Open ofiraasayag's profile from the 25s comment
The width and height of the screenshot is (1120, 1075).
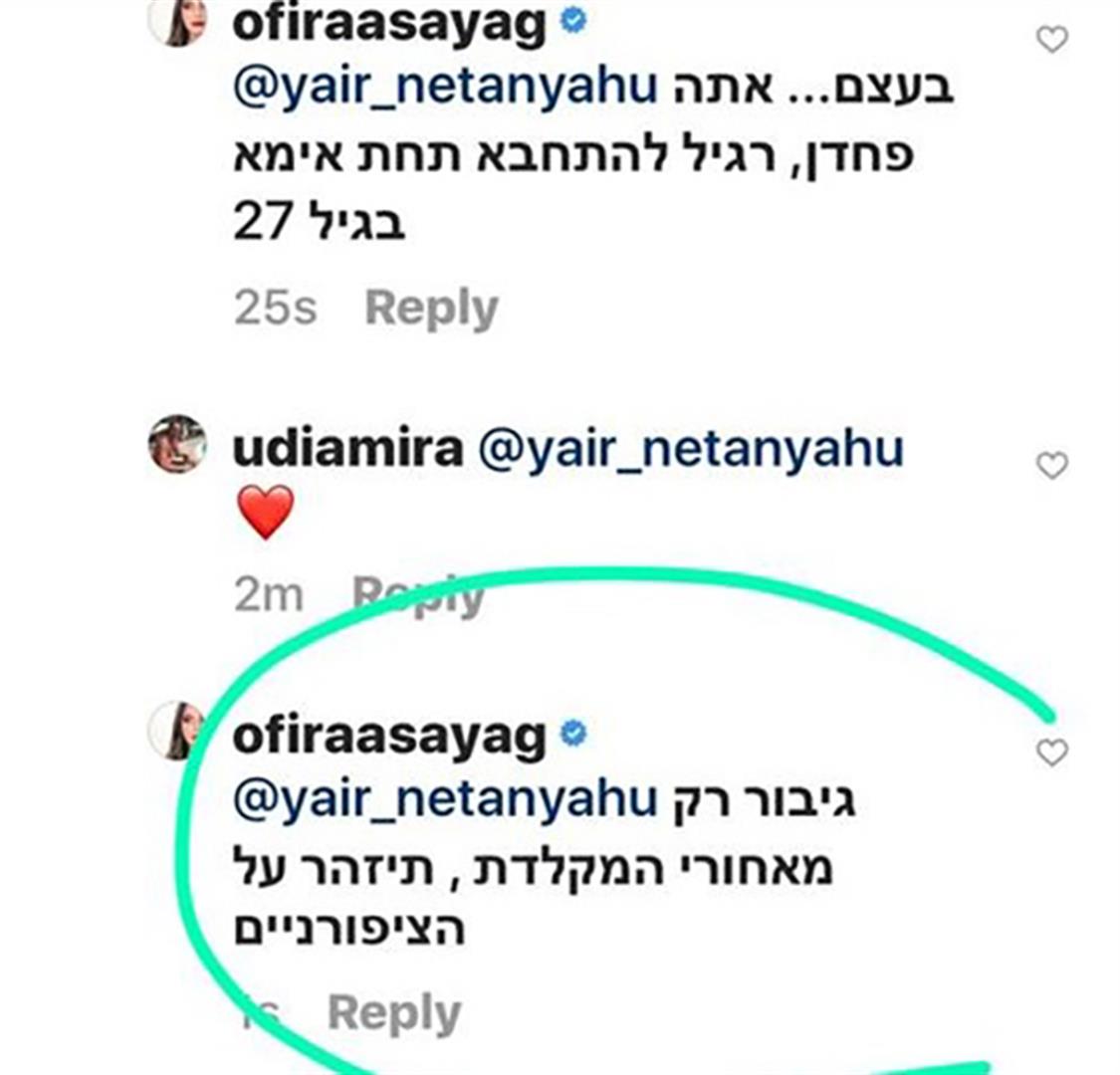[389, 24]
